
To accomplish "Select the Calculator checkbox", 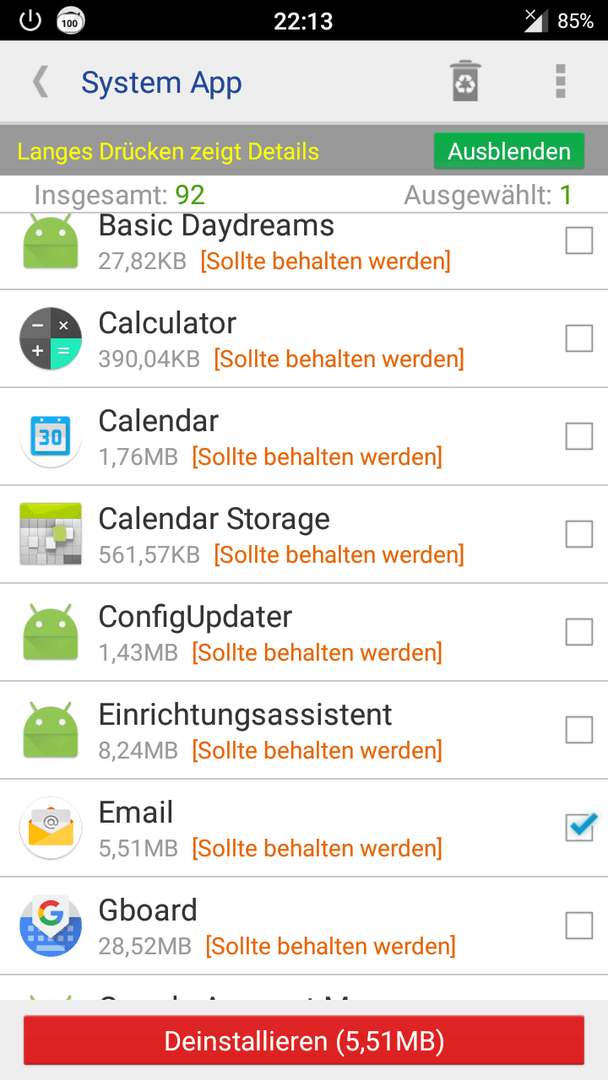I will tap(579, 338).
